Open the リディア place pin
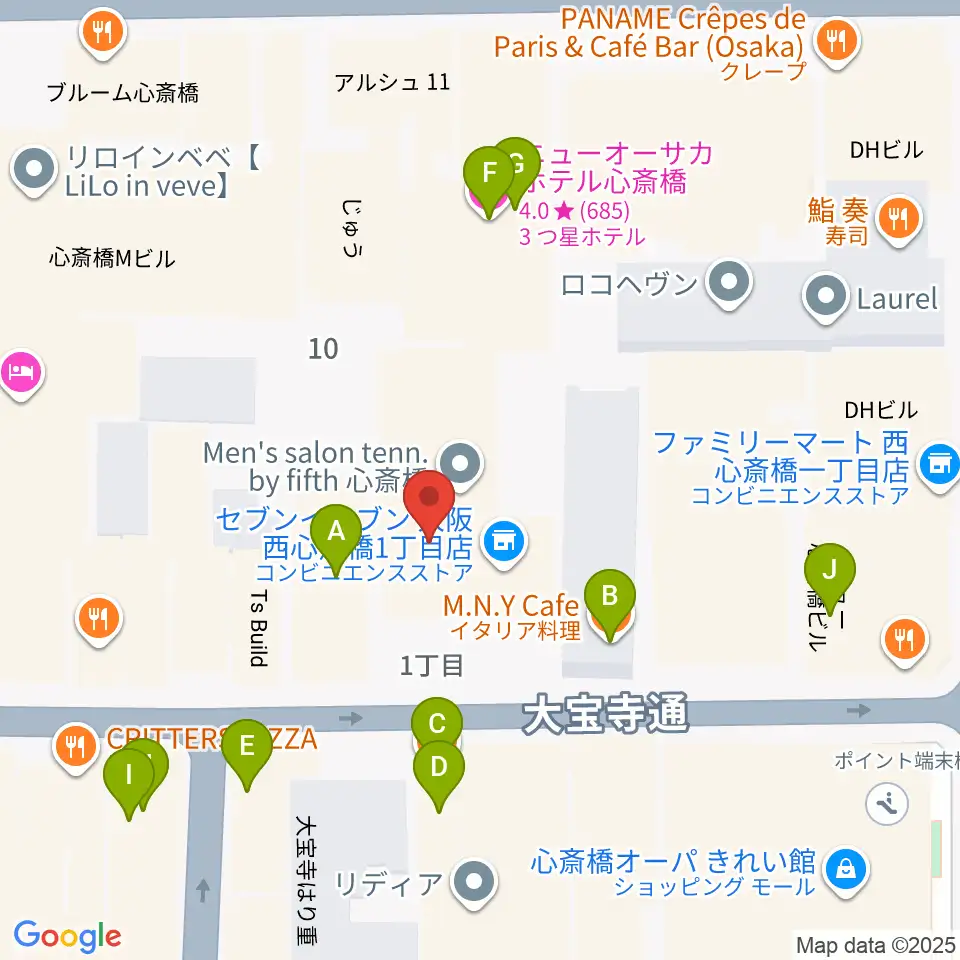This screenshot has width=960, height=960. [x=474, y=883]
